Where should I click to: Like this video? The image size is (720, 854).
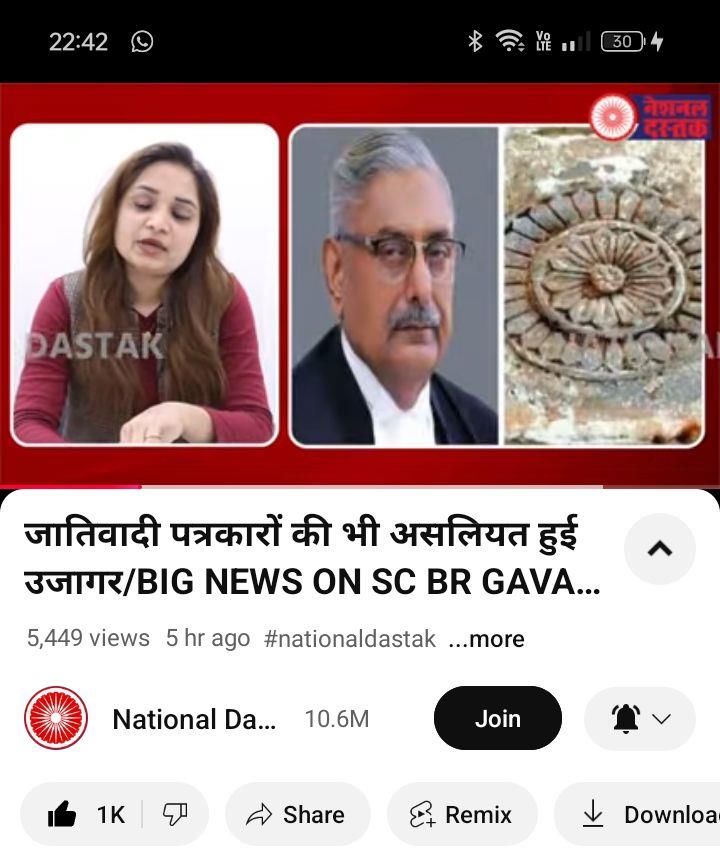tap(84, 815)
